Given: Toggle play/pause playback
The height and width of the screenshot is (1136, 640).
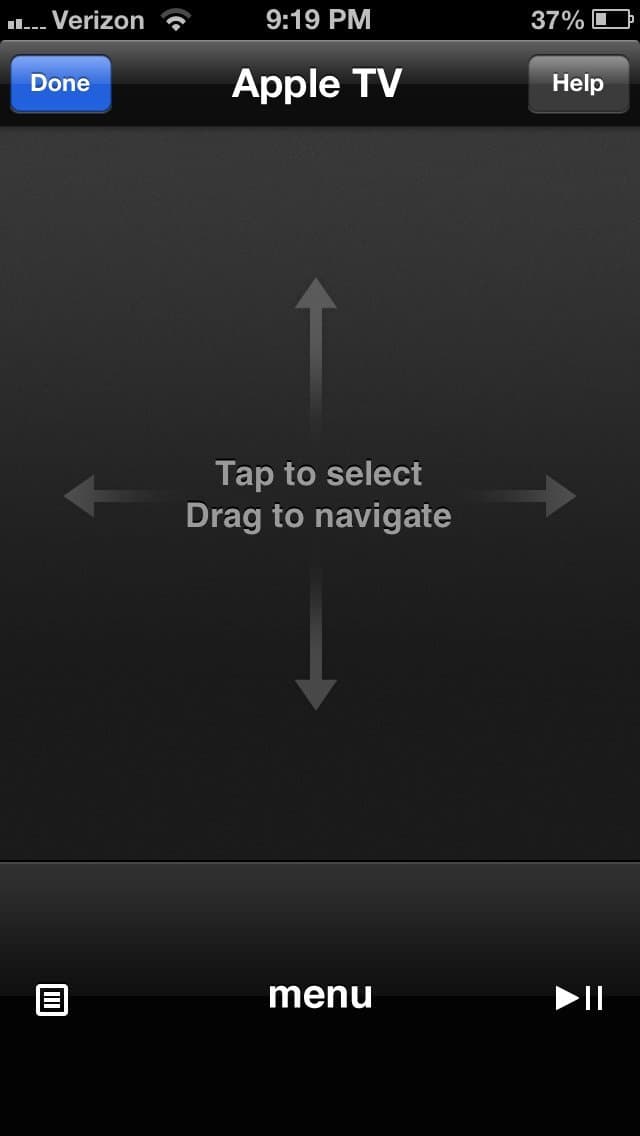Looking at the screenshot, I should pos(580,998).
